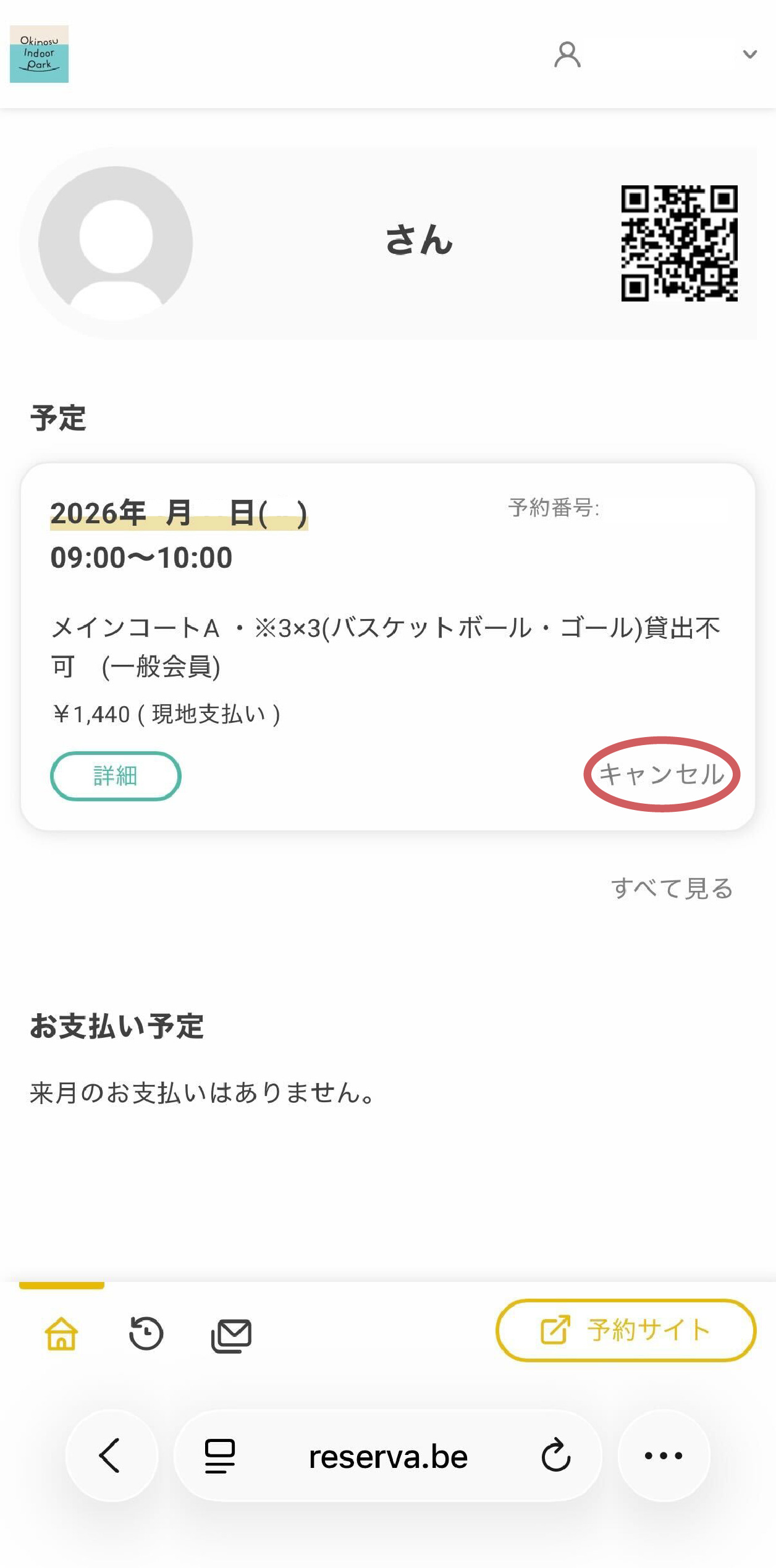Expand the account dropdown chevron
The width and height of the screenshot is (776, 1568).
[749, 54]
